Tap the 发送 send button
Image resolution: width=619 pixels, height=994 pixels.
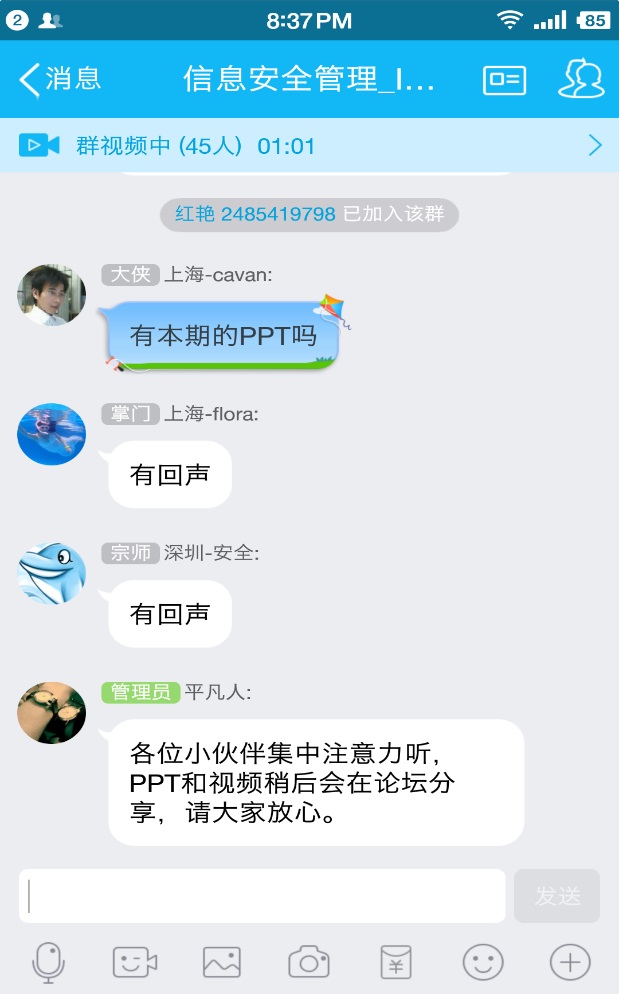pos(556,896)
